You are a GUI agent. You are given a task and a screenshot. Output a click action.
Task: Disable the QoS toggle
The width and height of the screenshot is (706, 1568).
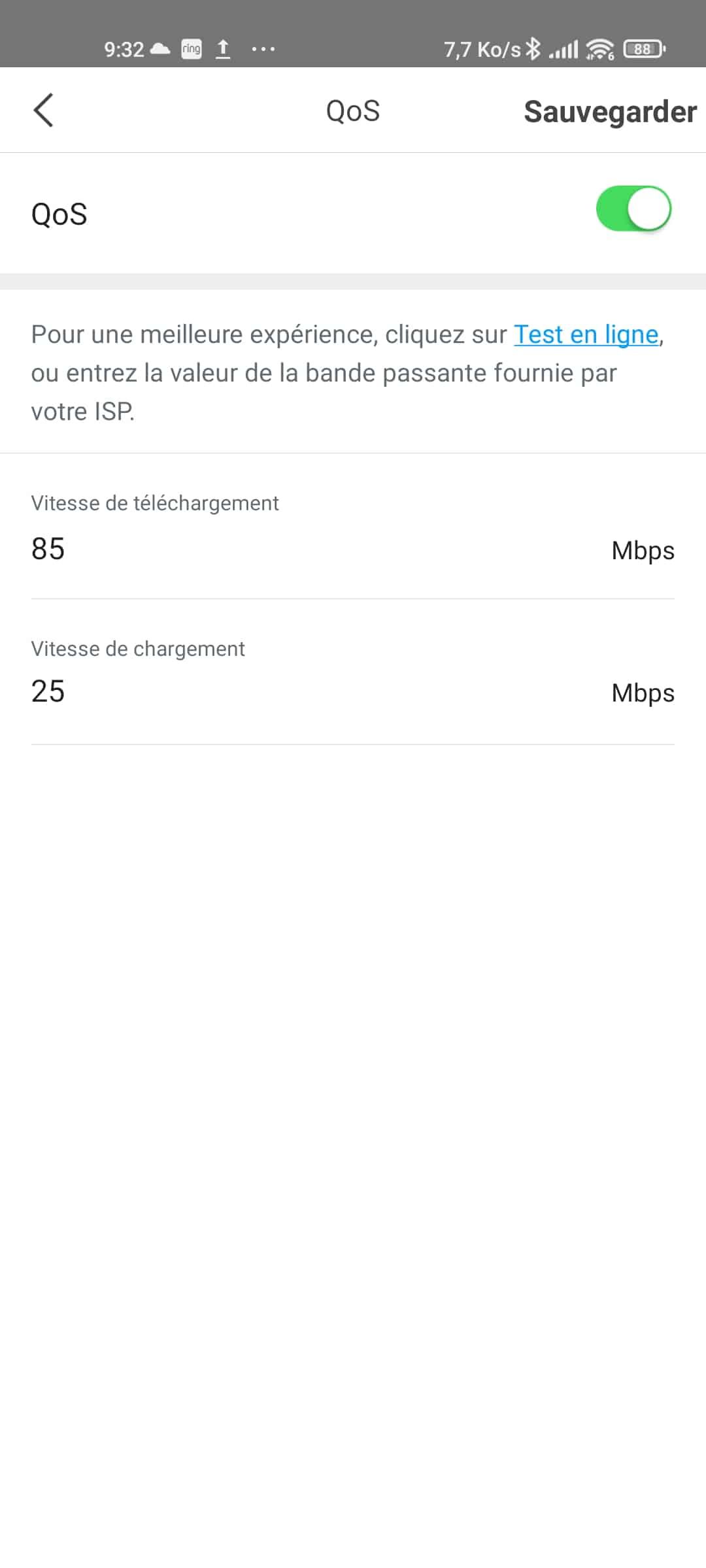[x=633, y=209]
